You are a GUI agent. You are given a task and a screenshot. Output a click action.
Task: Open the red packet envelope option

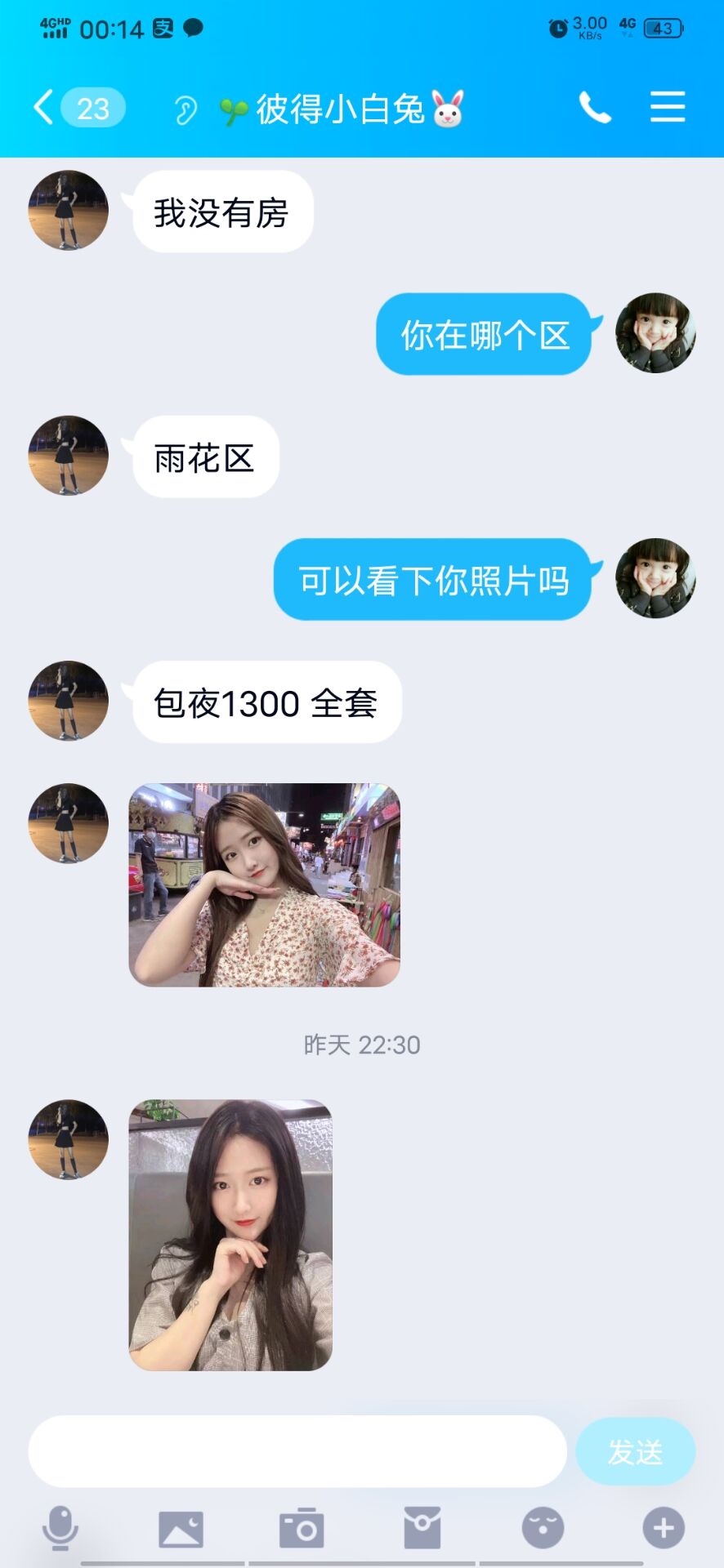[422, 1528]
